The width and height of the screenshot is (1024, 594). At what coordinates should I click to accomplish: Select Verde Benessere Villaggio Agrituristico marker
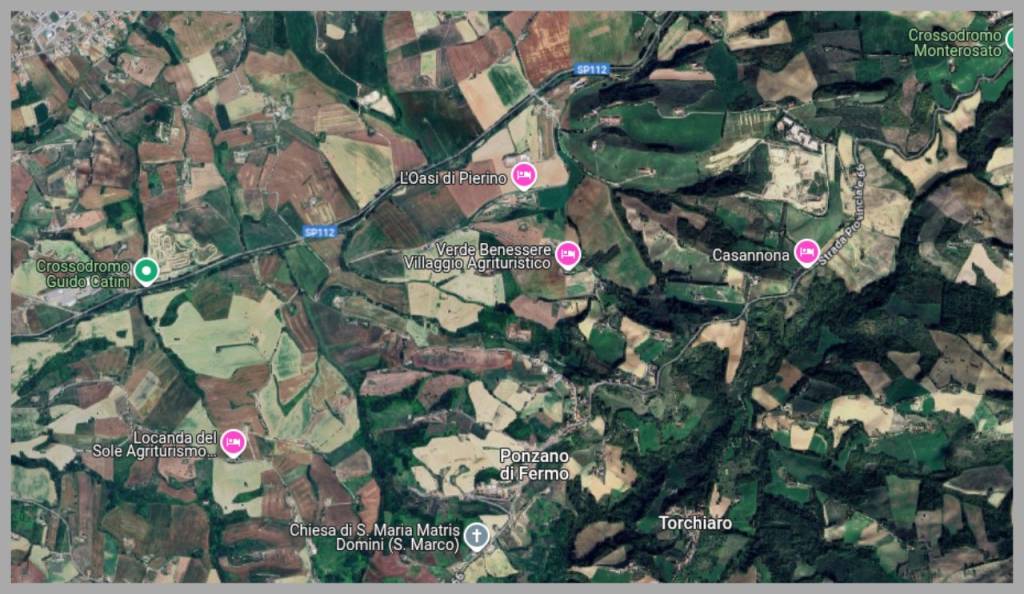click(x=567, y=254)
